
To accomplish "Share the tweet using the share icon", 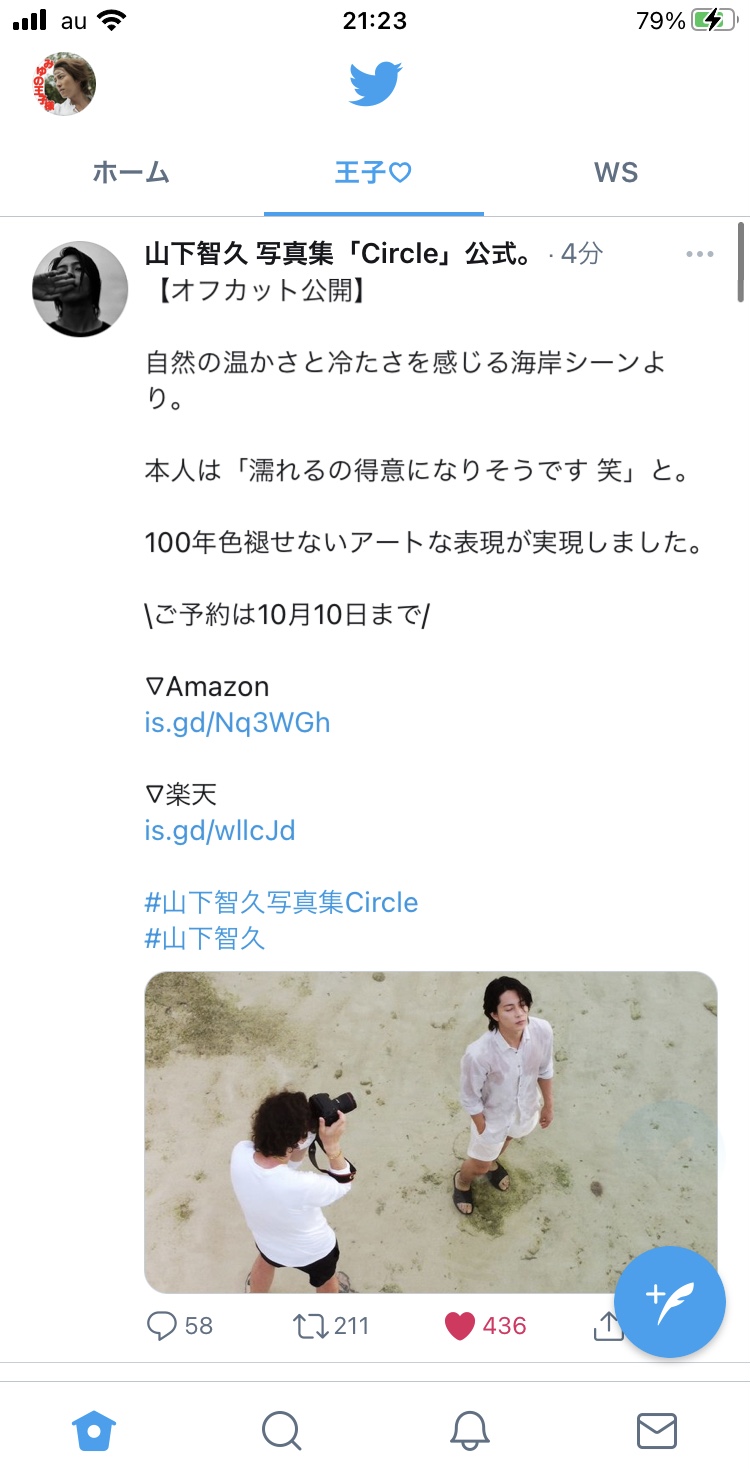I will pos(607,1326).
